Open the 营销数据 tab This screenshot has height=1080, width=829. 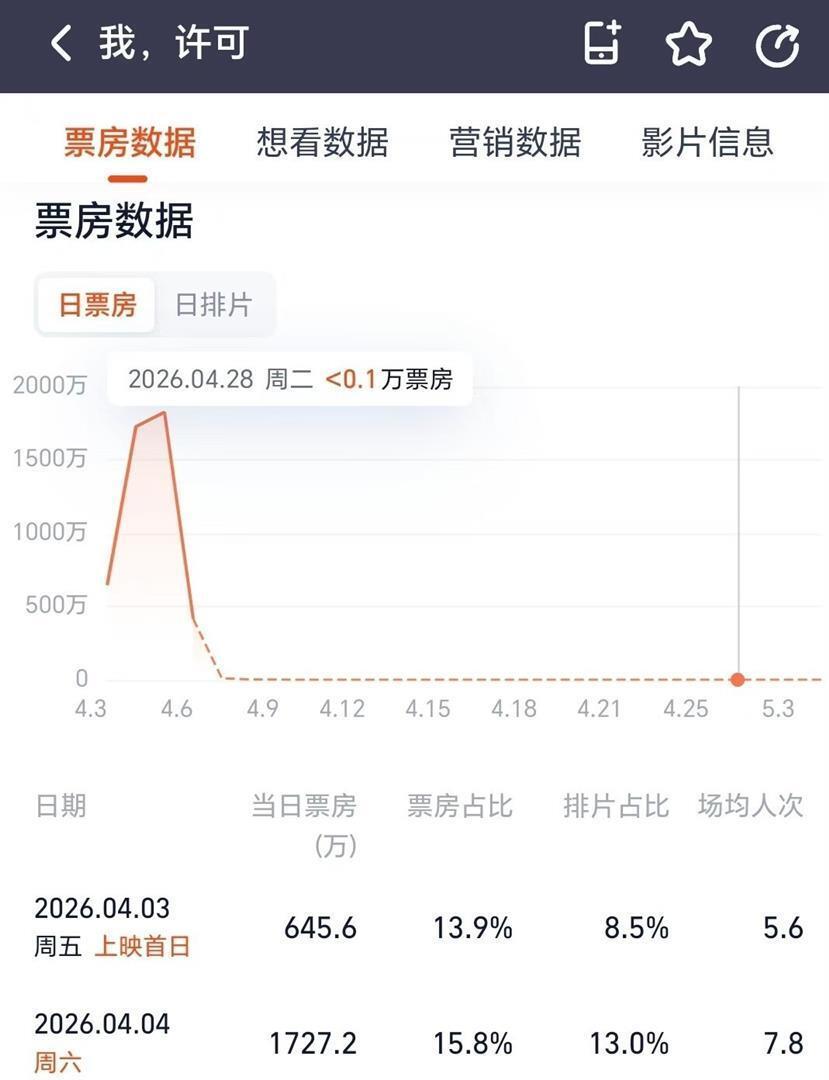(517, 143)
